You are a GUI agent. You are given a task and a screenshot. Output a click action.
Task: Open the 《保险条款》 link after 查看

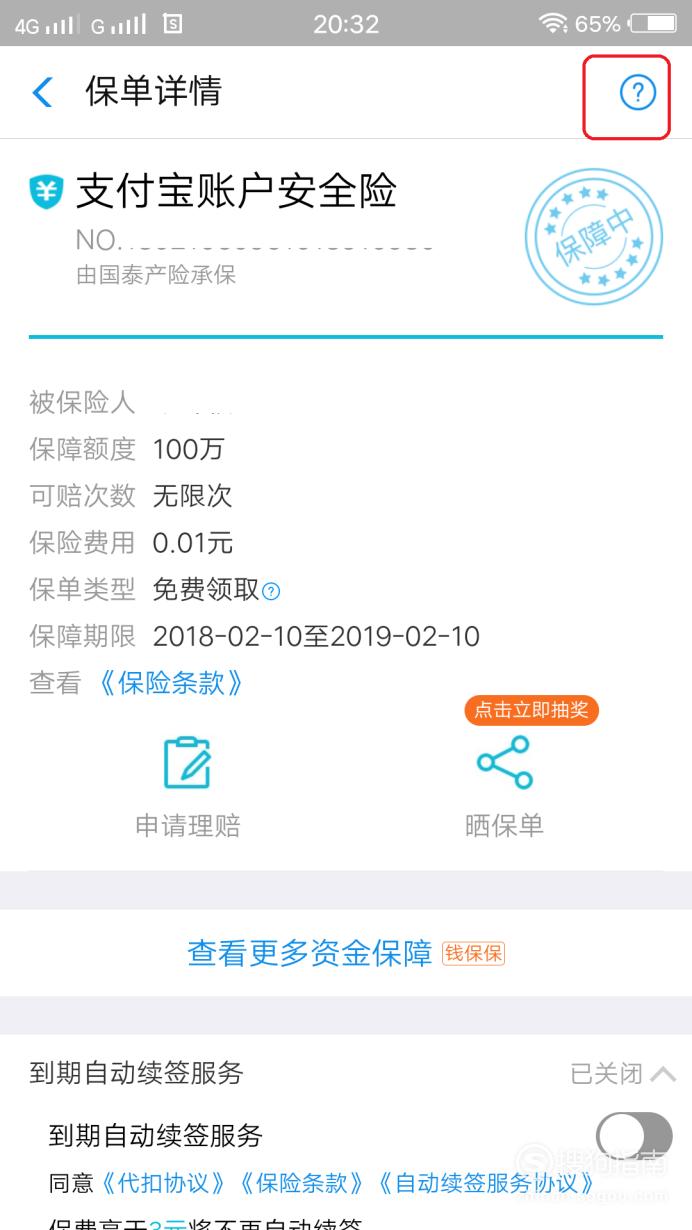coord(170,684)
